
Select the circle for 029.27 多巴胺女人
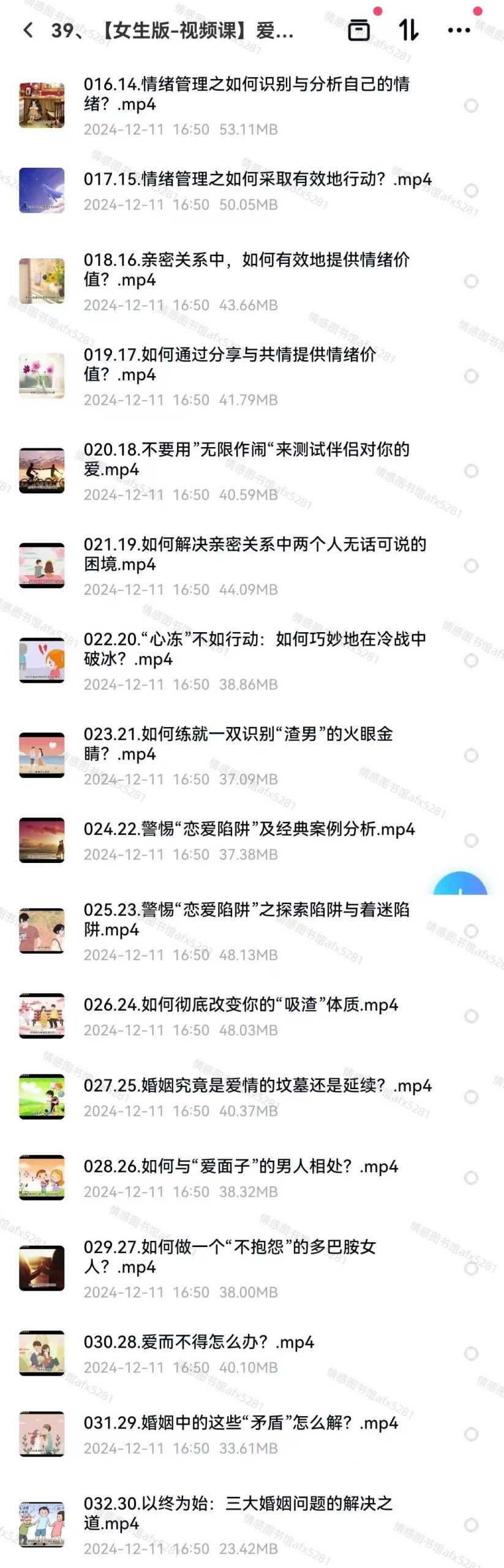pos(471,1268)
